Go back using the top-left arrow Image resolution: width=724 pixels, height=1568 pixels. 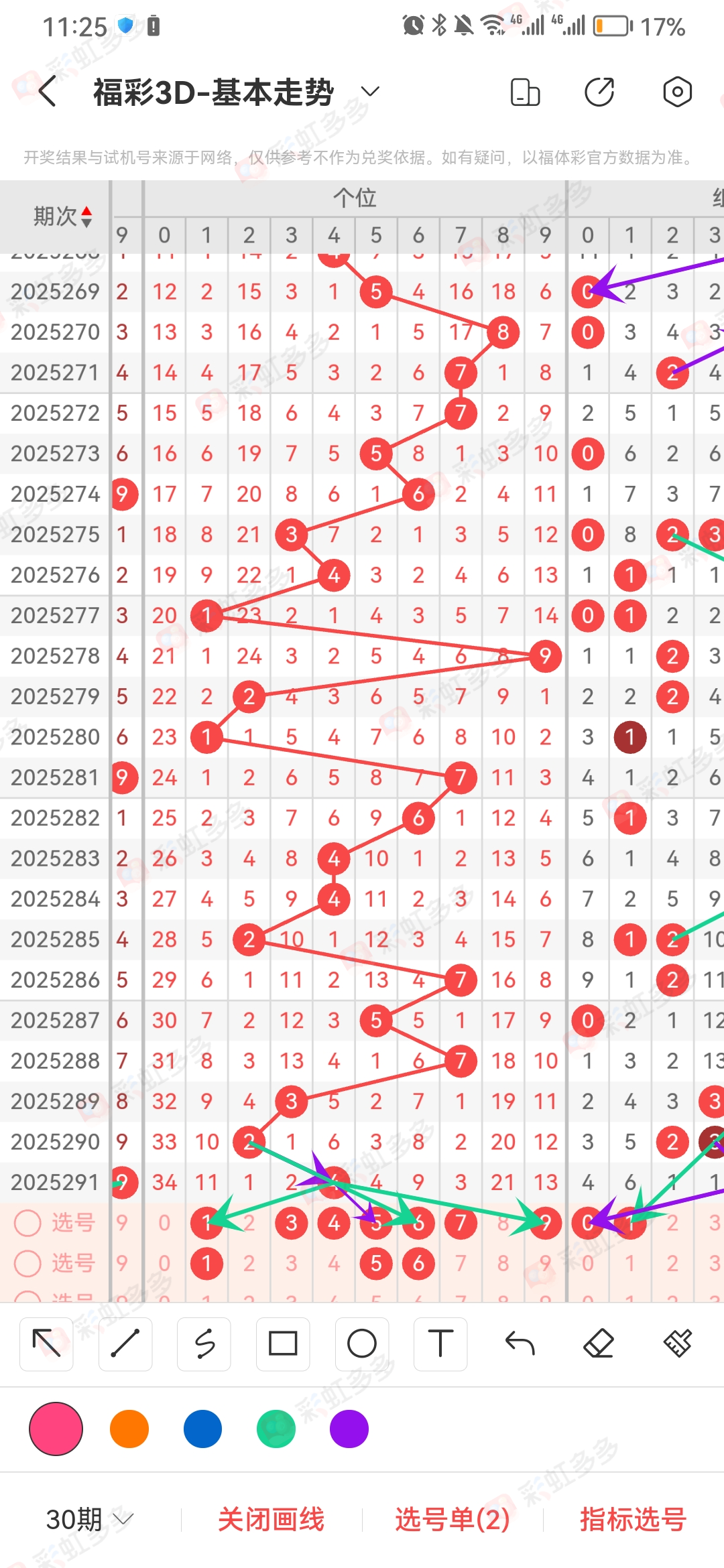tap(48, 92)
